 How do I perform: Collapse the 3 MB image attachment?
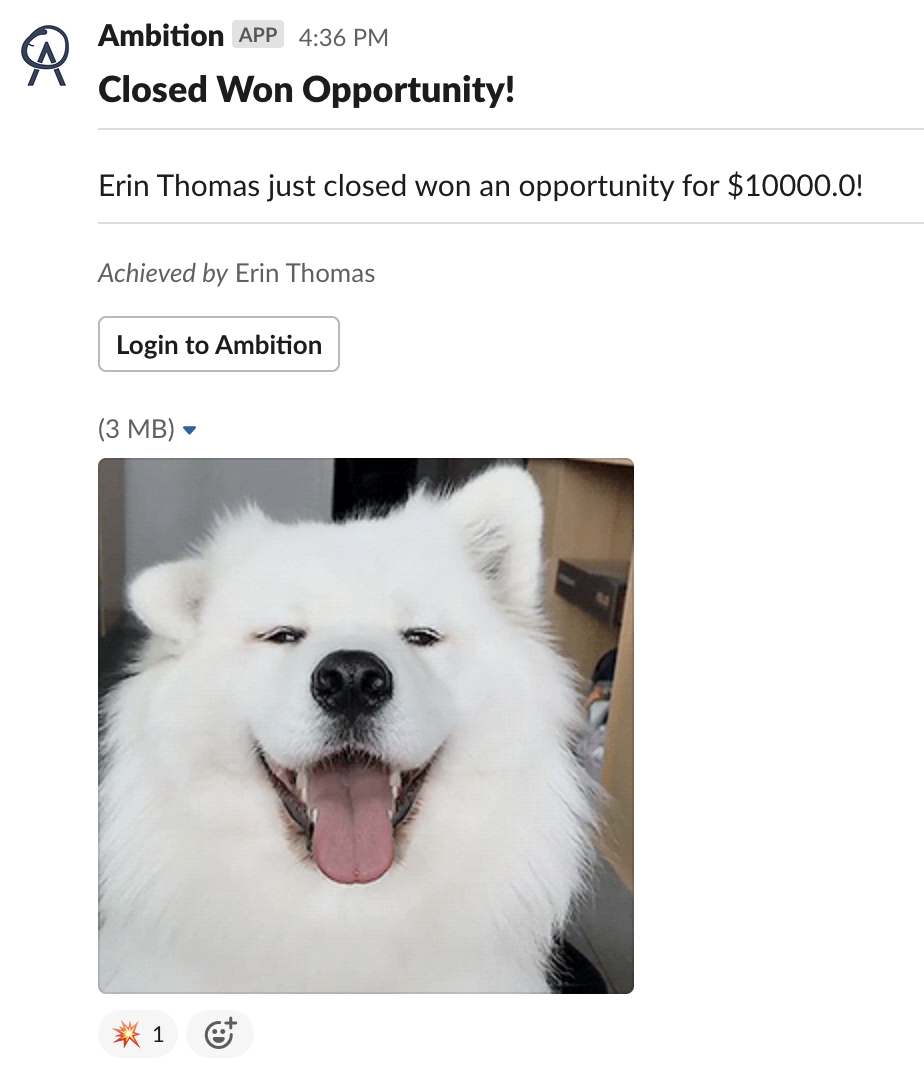(x=190, y=430)
